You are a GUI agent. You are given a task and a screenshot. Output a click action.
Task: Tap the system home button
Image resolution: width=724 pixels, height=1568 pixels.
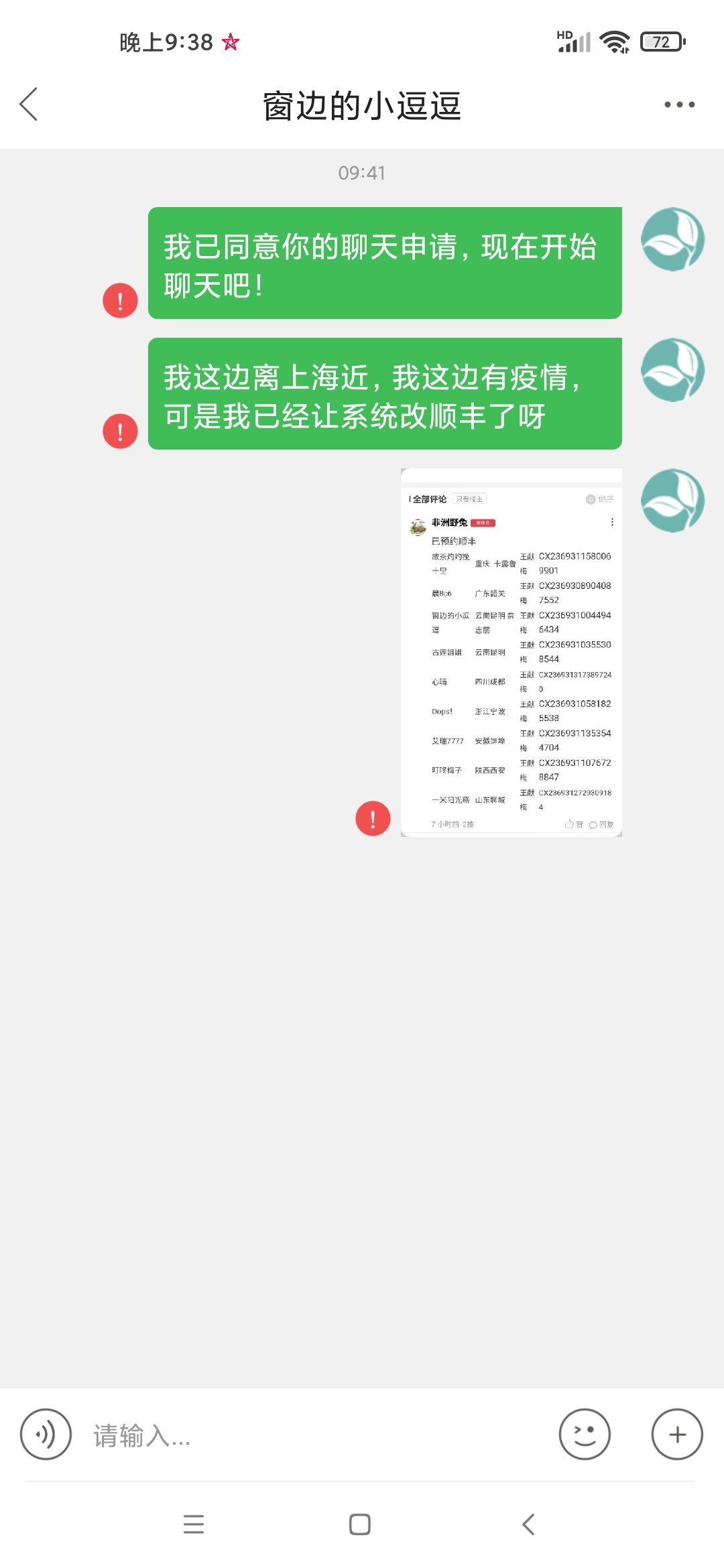360,1524
